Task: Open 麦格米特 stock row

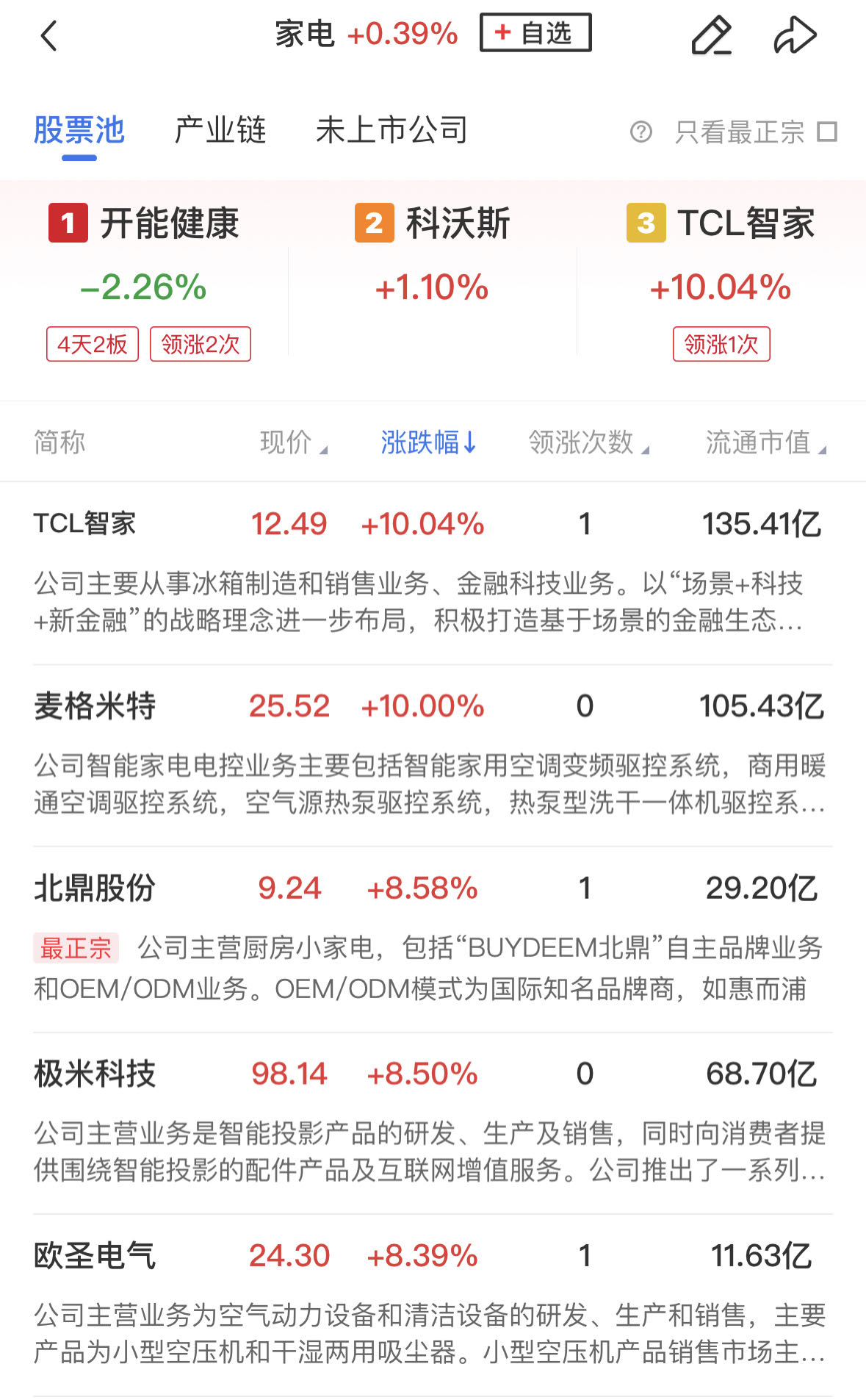Action: (x=95, y=706)
